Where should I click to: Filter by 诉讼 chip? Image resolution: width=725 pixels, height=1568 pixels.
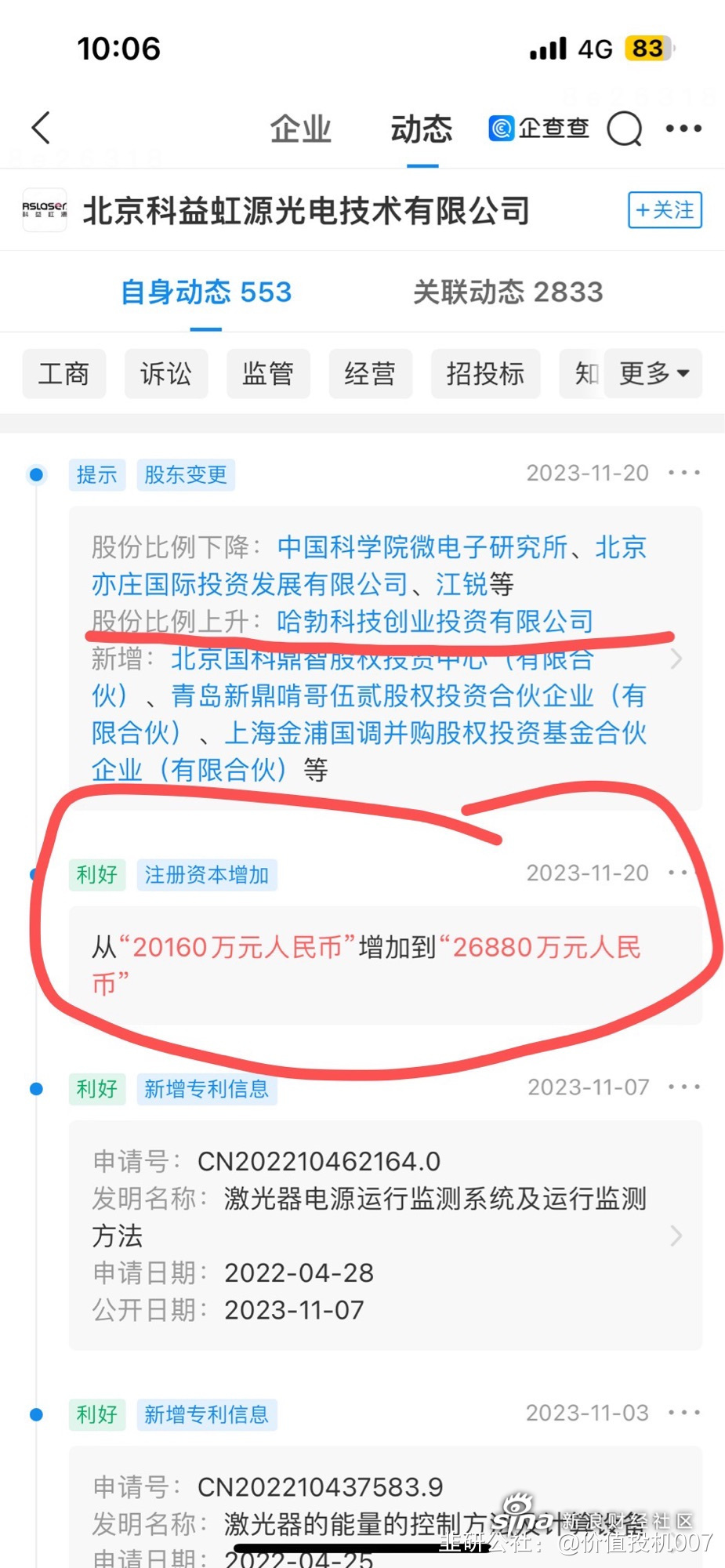tap(166, 374)
